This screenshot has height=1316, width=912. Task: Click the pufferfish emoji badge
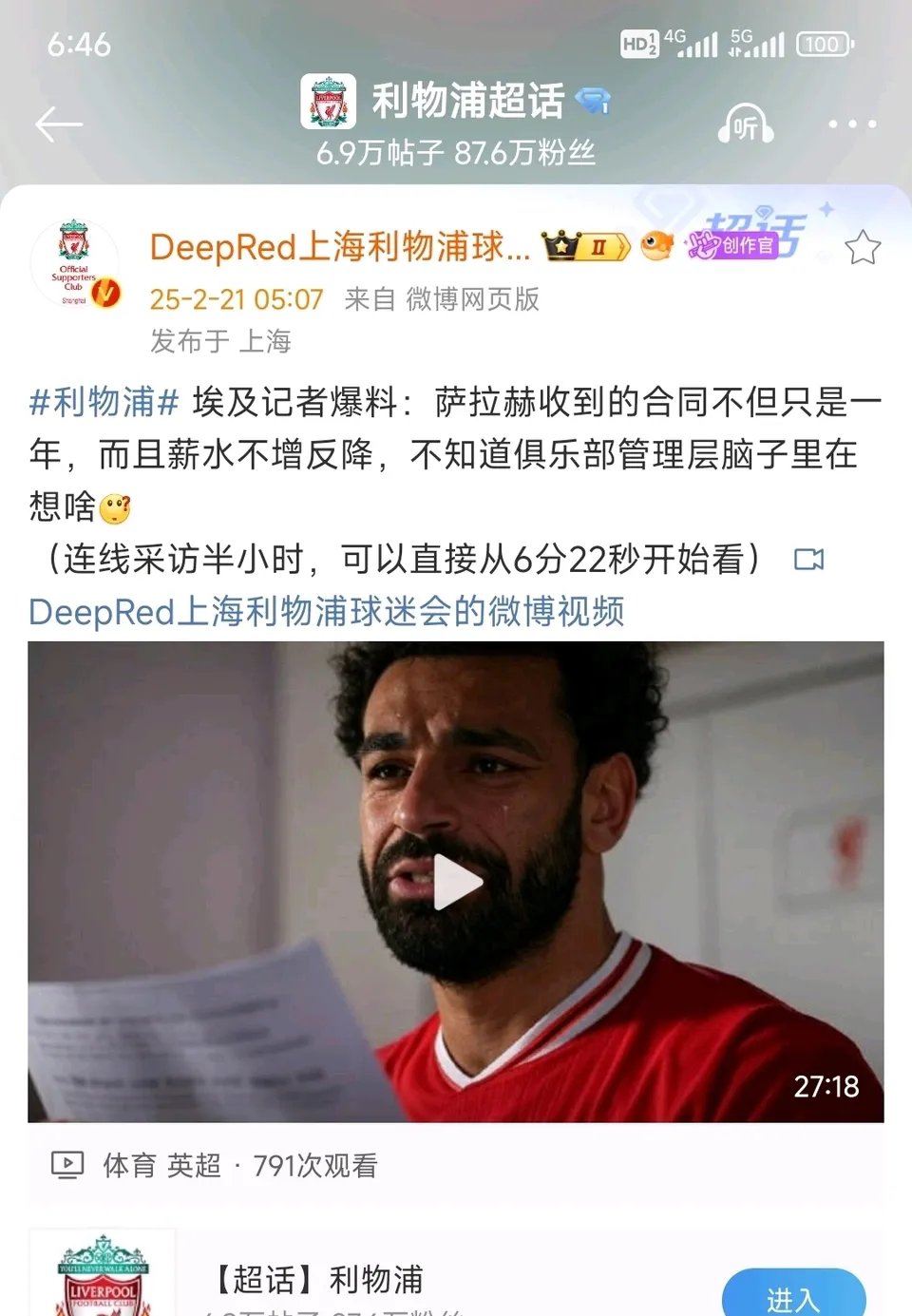[x=655, y=244]
